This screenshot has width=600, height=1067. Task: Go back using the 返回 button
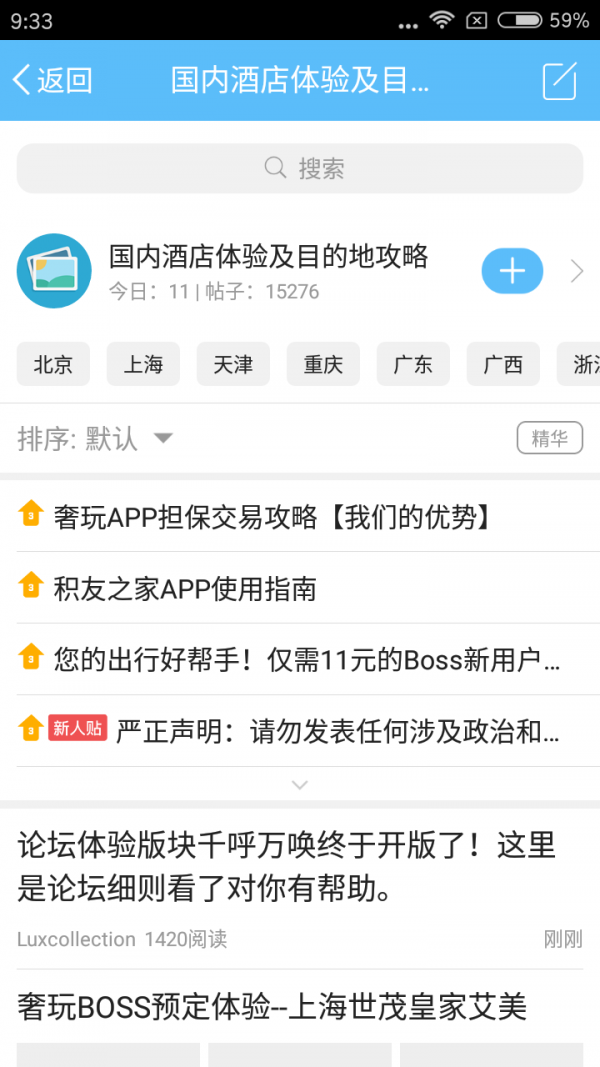click(52, 80)
